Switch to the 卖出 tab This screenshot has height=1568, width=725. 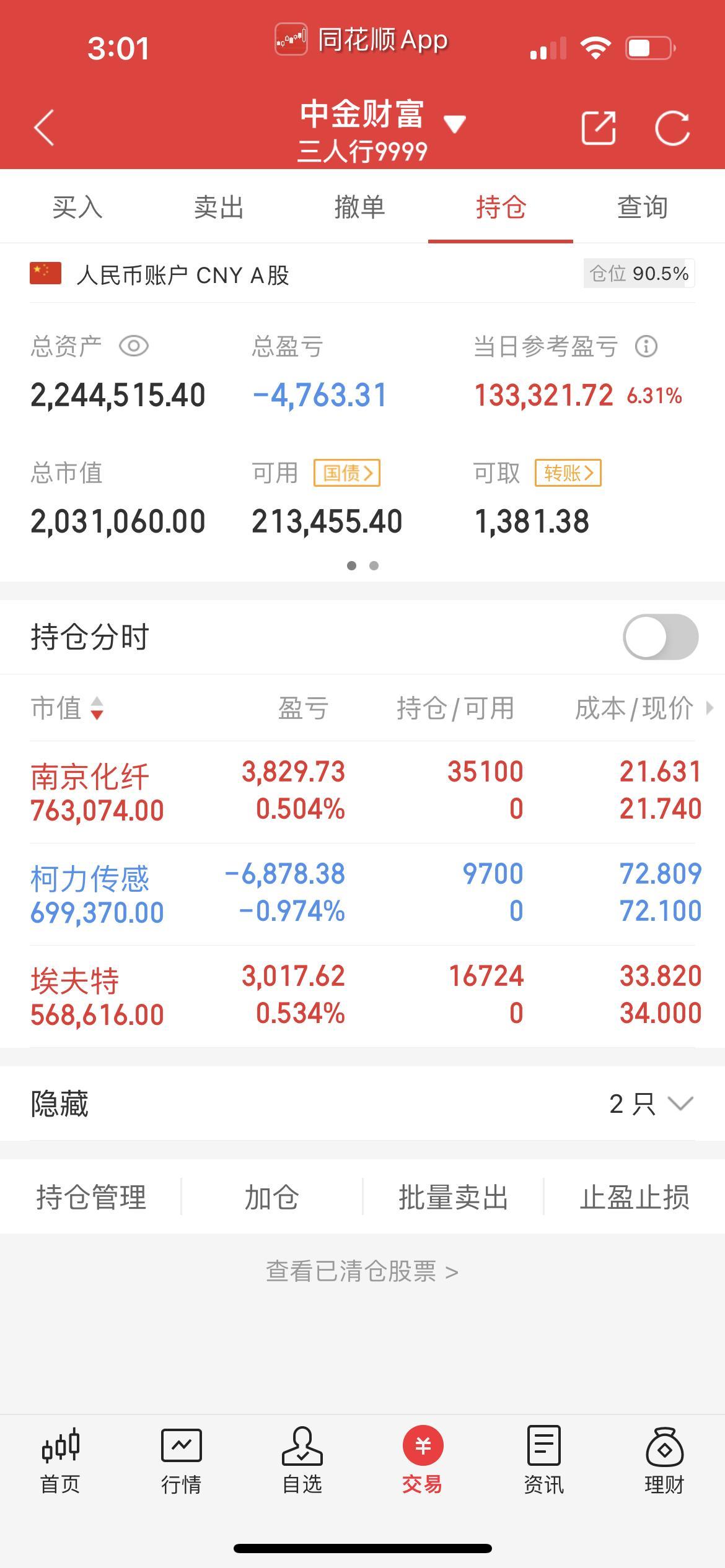pyautogui.click(x=219, y=207)
